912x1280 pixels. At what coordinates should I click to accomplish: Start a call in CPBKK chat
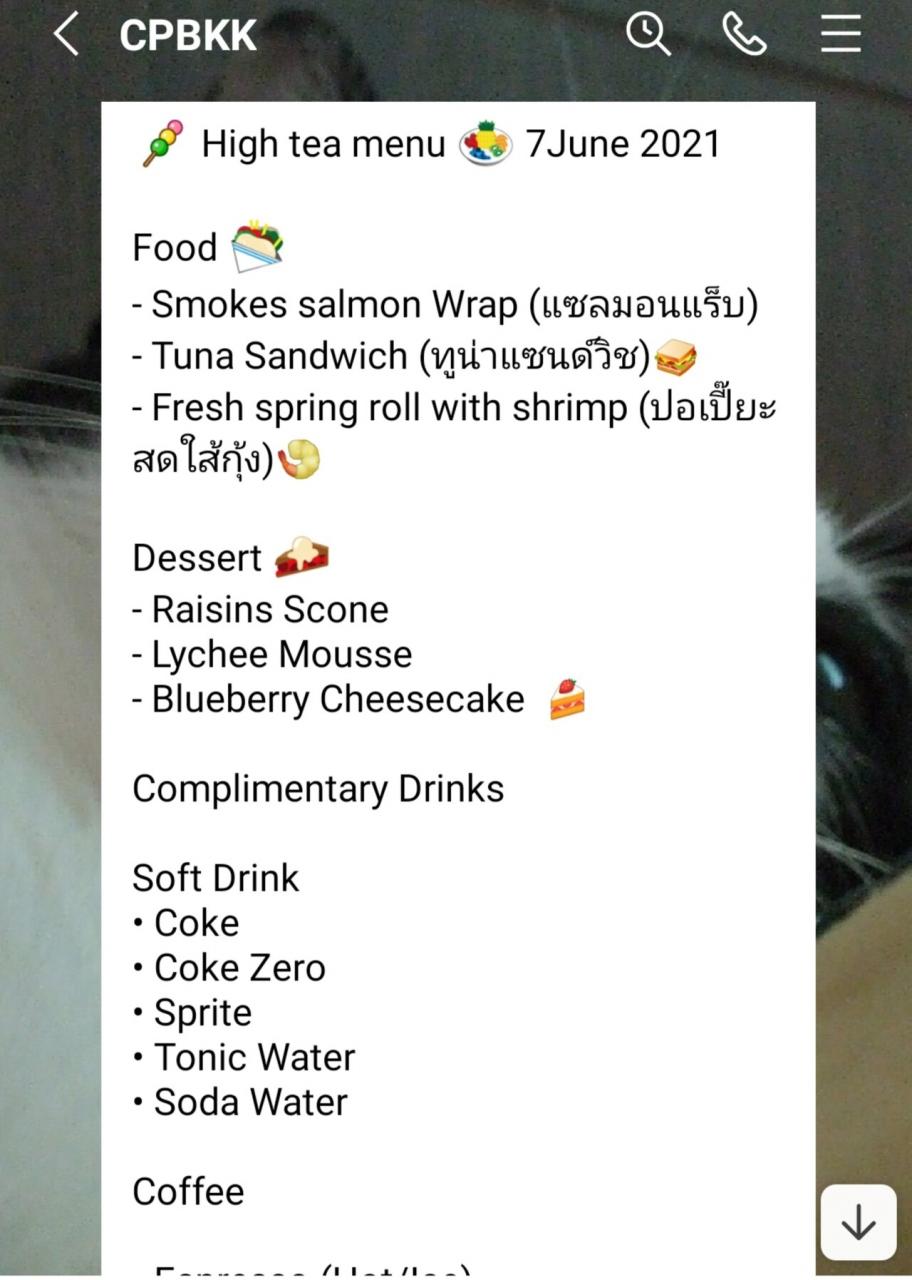tap(744, 35)
